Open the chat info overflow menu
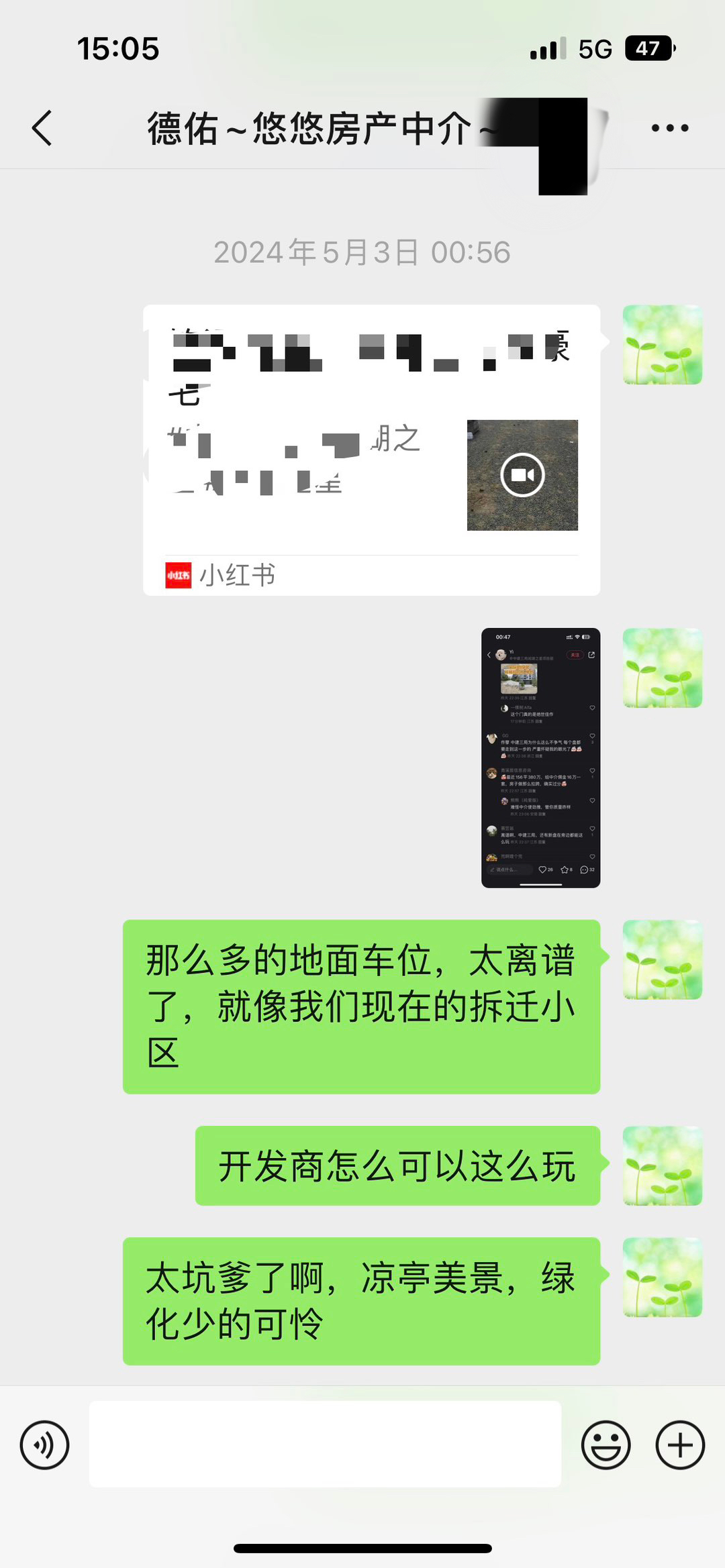The image size is (725, 1568). [670, 127]
